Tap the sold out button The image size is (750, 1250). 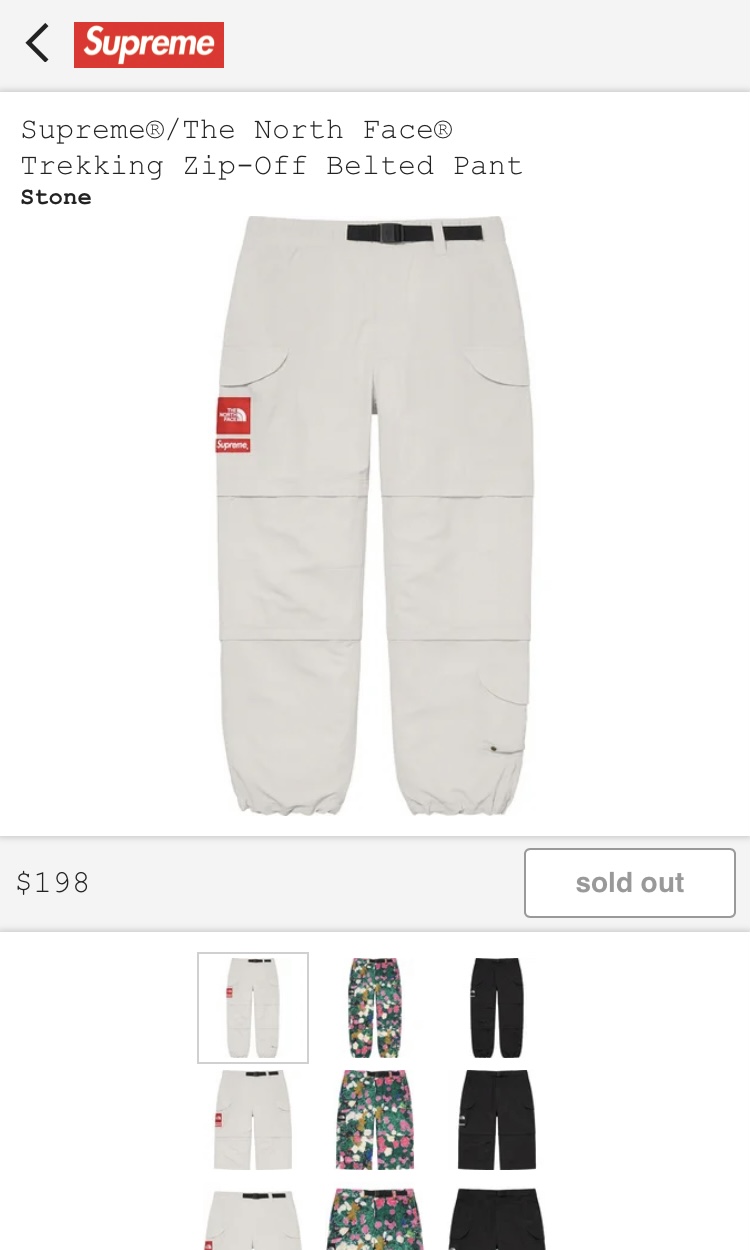point(630,883)
